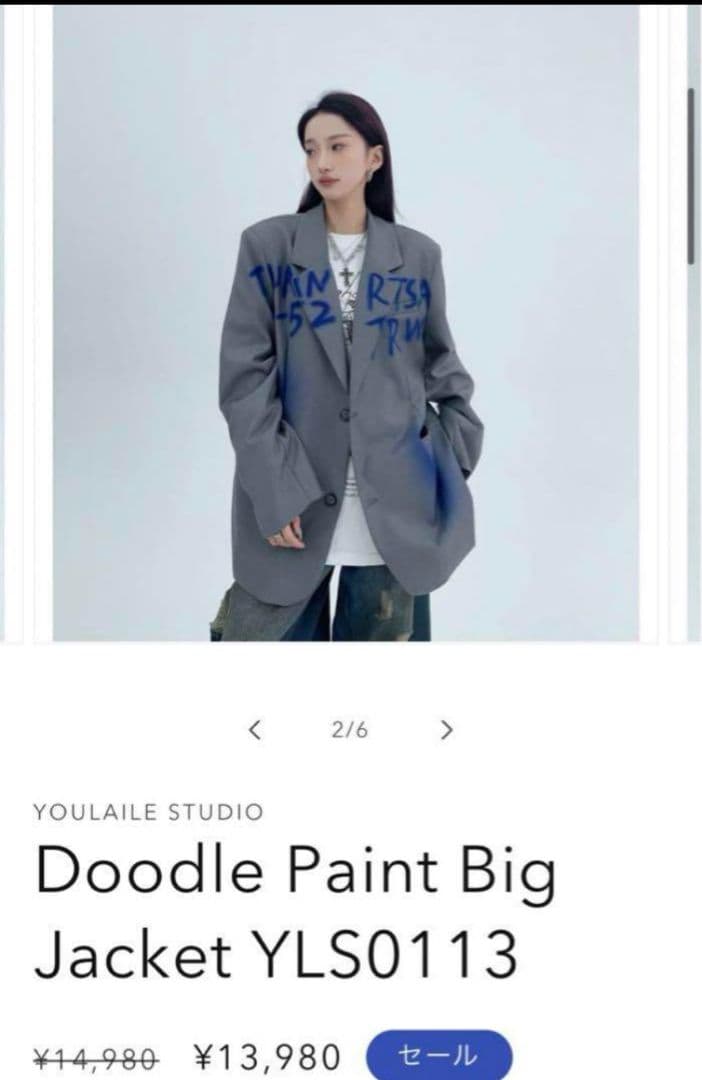Show the next product photo
This screenshot has width=702, height=1080.
click(446, 729)
